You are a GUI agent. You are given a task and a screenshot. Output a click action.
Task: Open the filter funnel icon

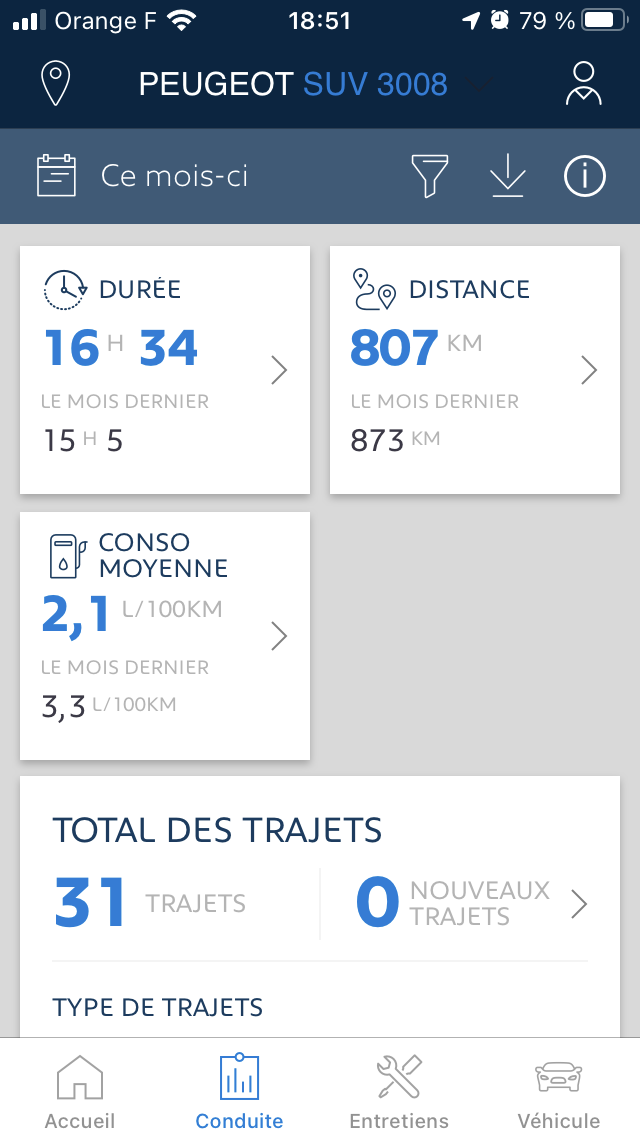tap(430, 176)
